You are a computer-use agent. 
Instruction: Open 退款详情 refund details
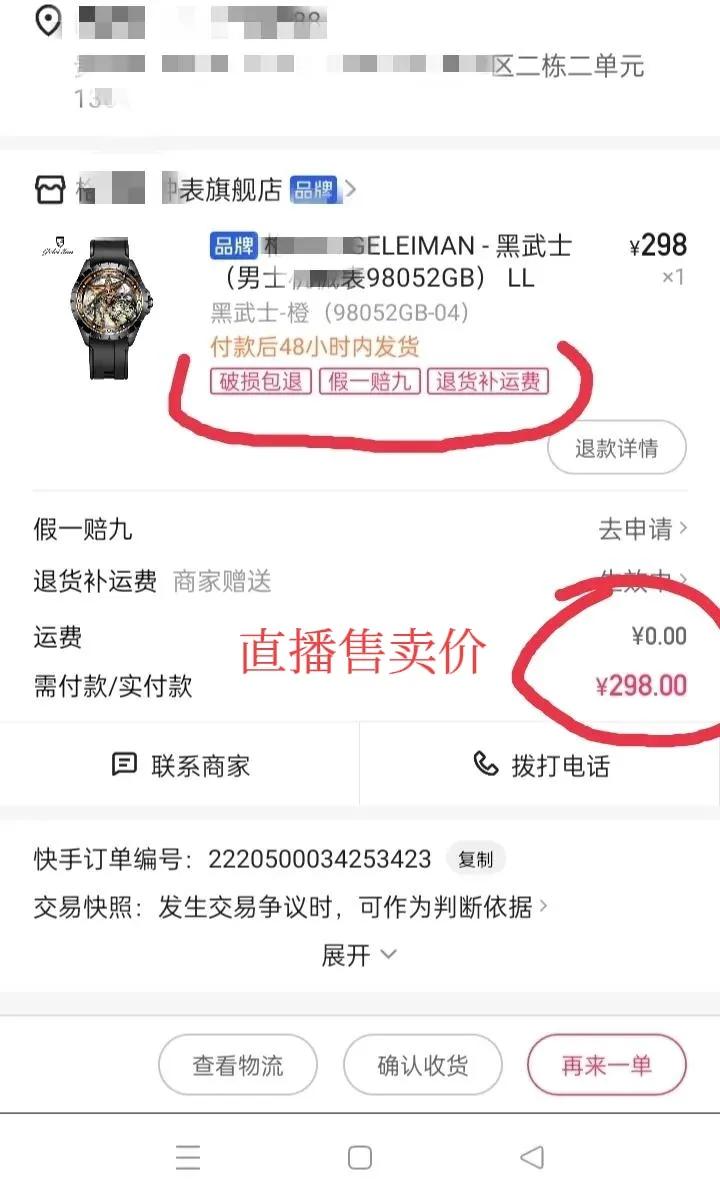pos(616,448)
